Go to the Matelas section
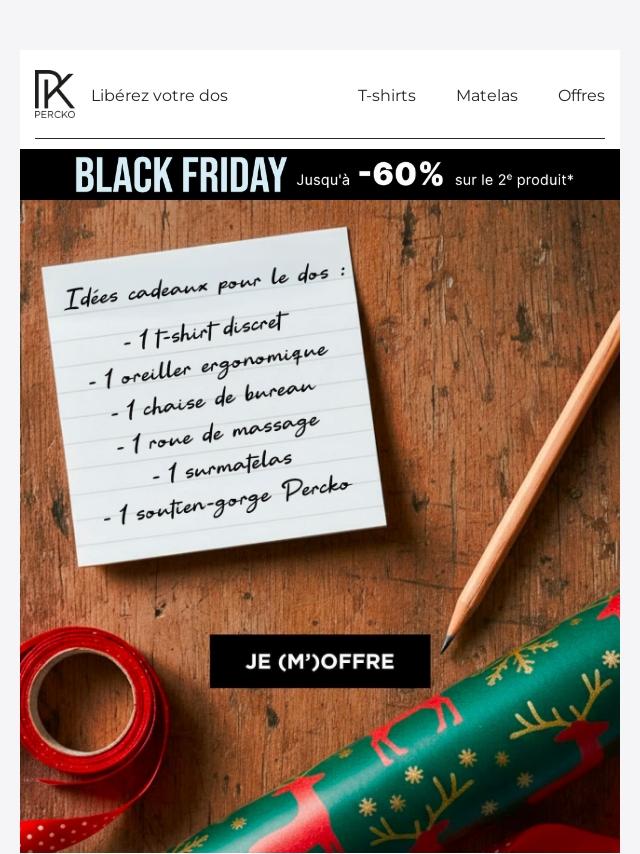Viewport: 640px width, 854px height. tap(487, 95)
